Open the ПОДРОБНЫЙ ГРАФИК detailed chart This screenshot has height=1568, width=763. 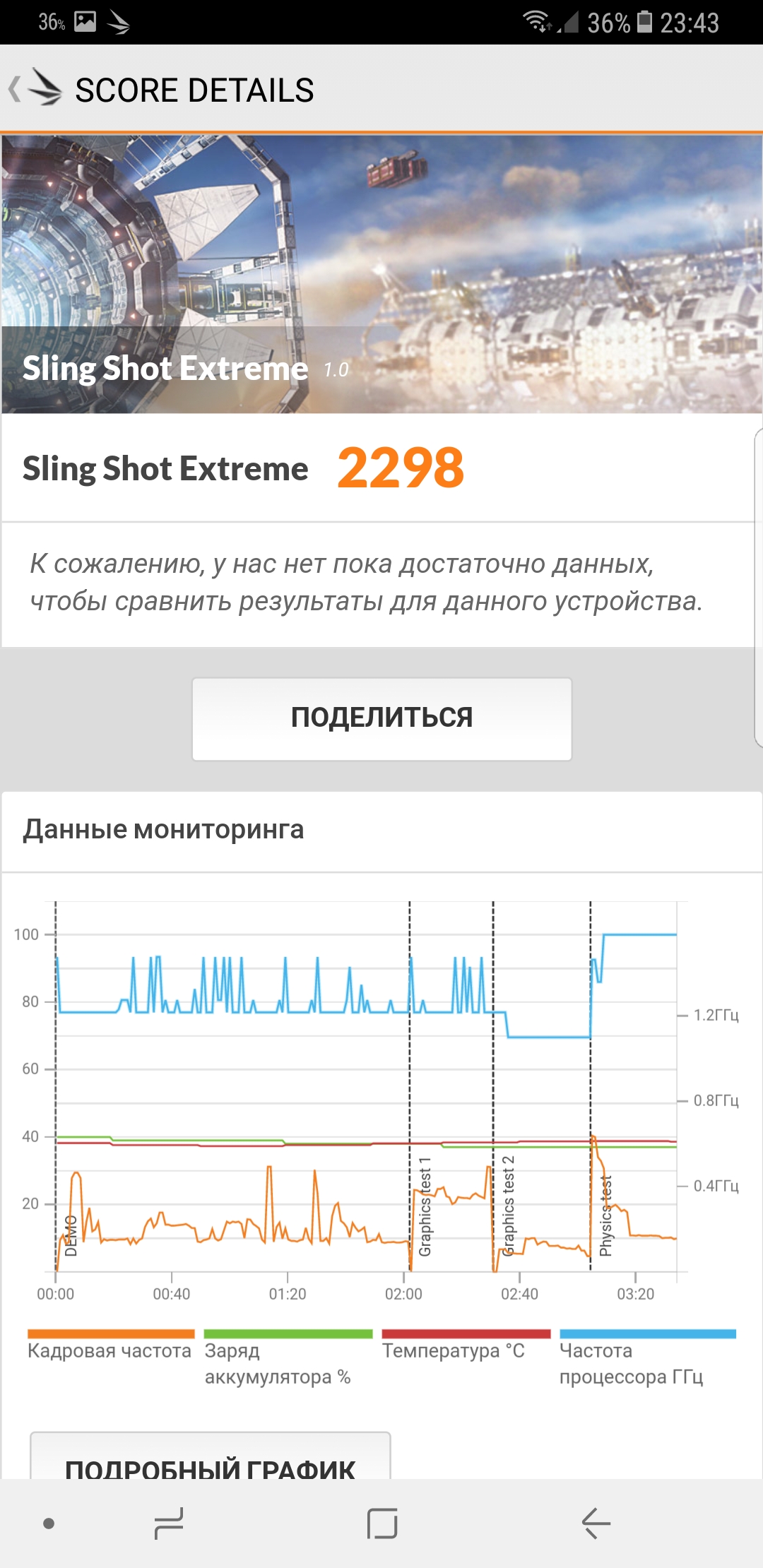(211, 1456)
